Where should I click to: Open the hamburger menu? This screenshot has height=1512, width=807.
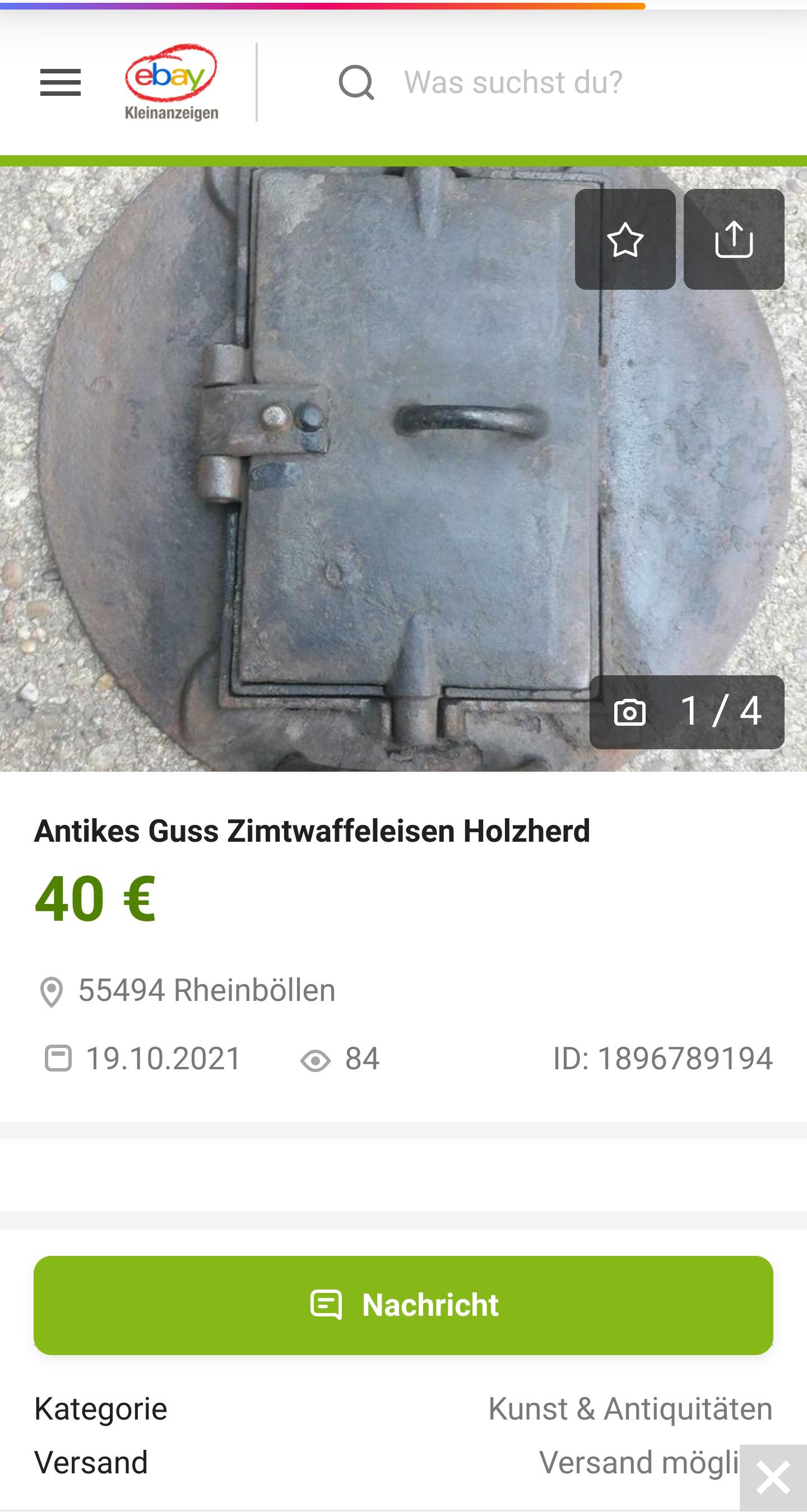point(61,82)
